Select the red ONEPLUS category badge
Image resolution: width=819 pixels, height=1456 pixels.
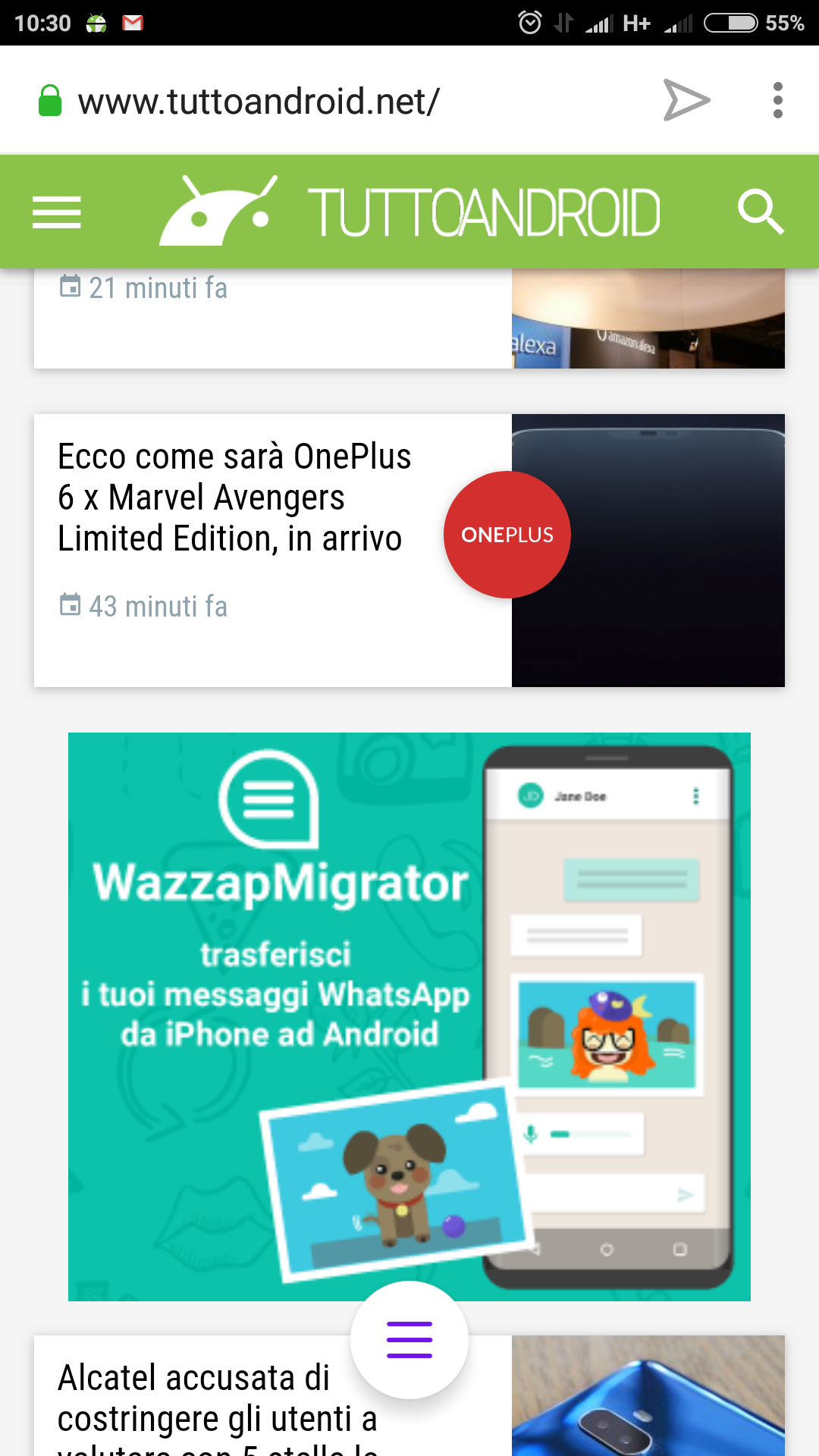[x=507, y=535]
